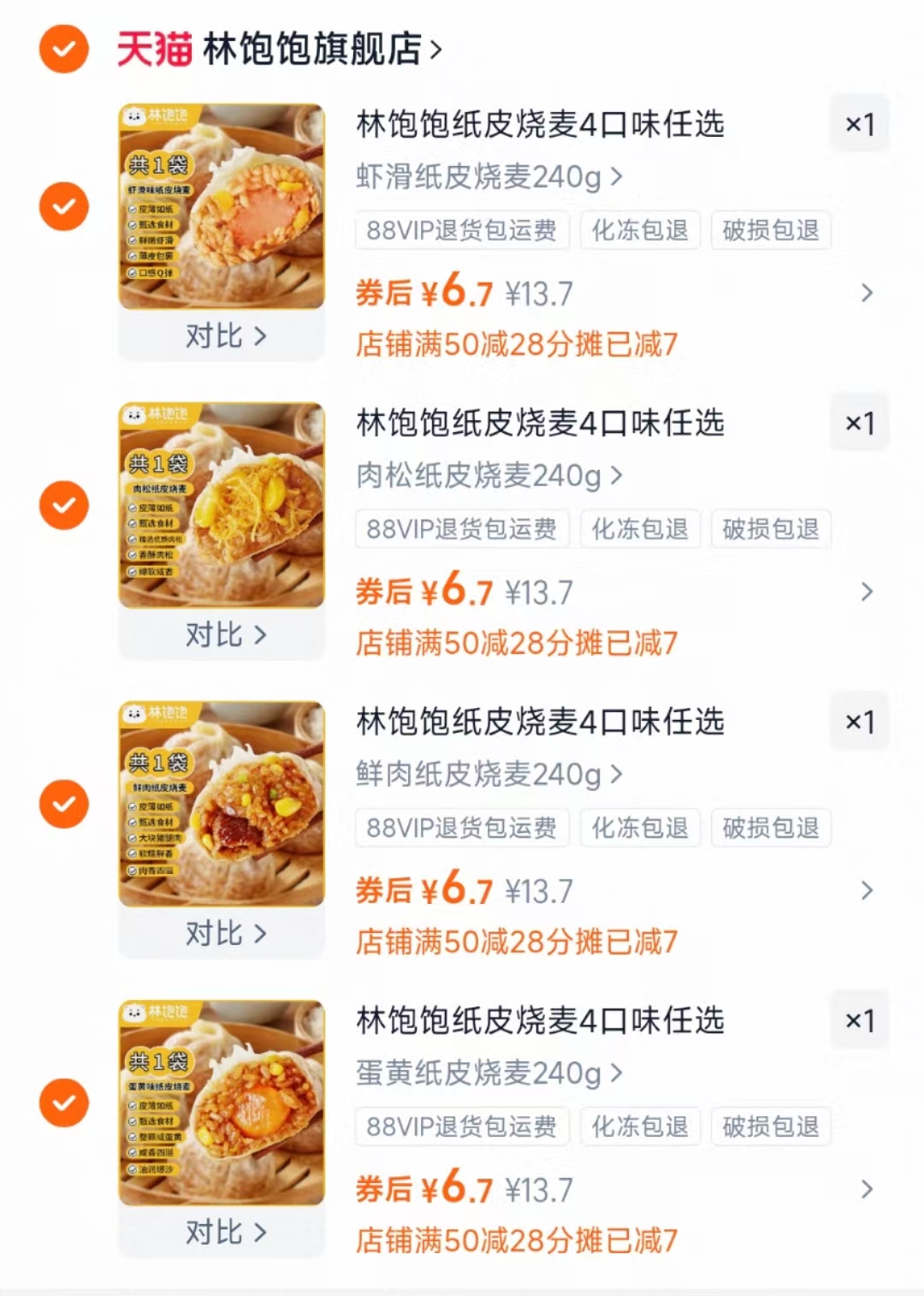Click the 鲜肉纸皮烧麦 product image
Viewport: 924px width, 1296px height.
point(221,802)
